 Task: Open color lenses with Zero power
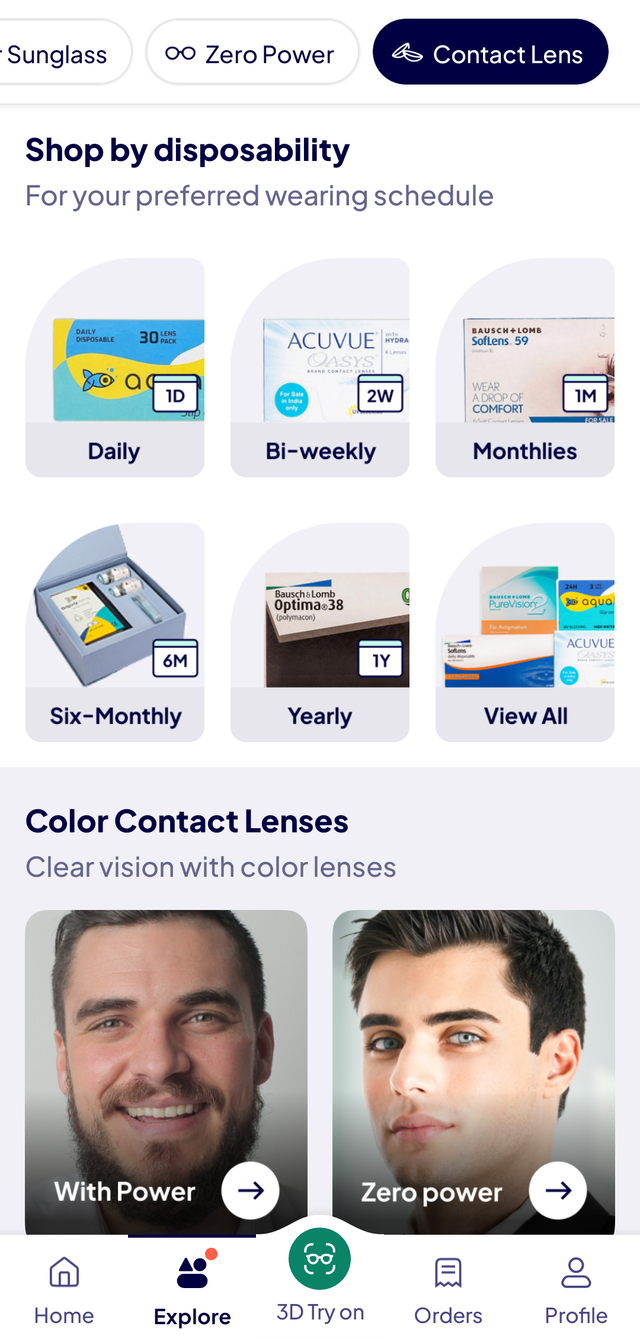[x=473, y=1070]
